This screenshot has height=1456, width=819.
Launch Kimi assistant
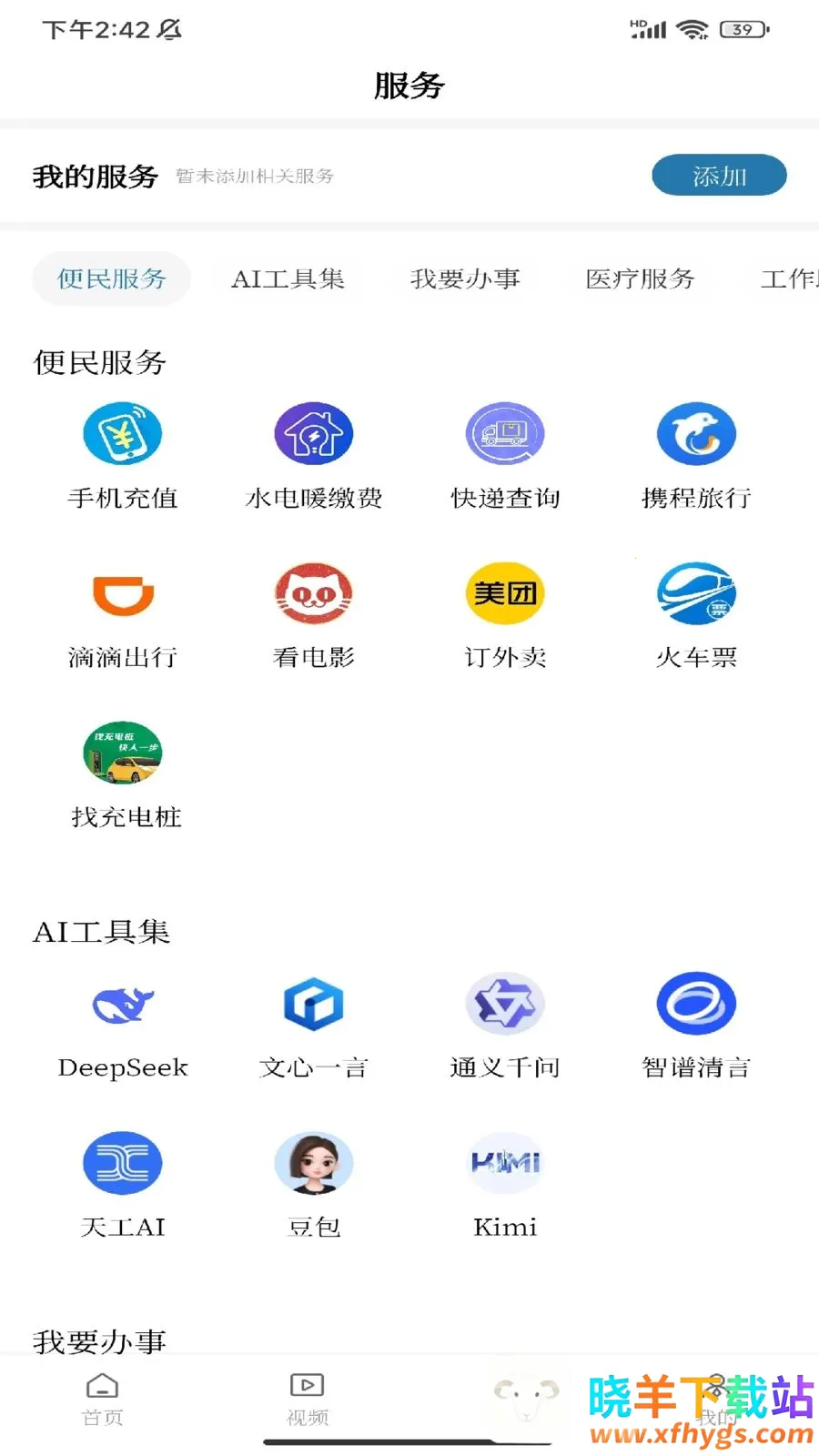click(x=505, y=1186)
